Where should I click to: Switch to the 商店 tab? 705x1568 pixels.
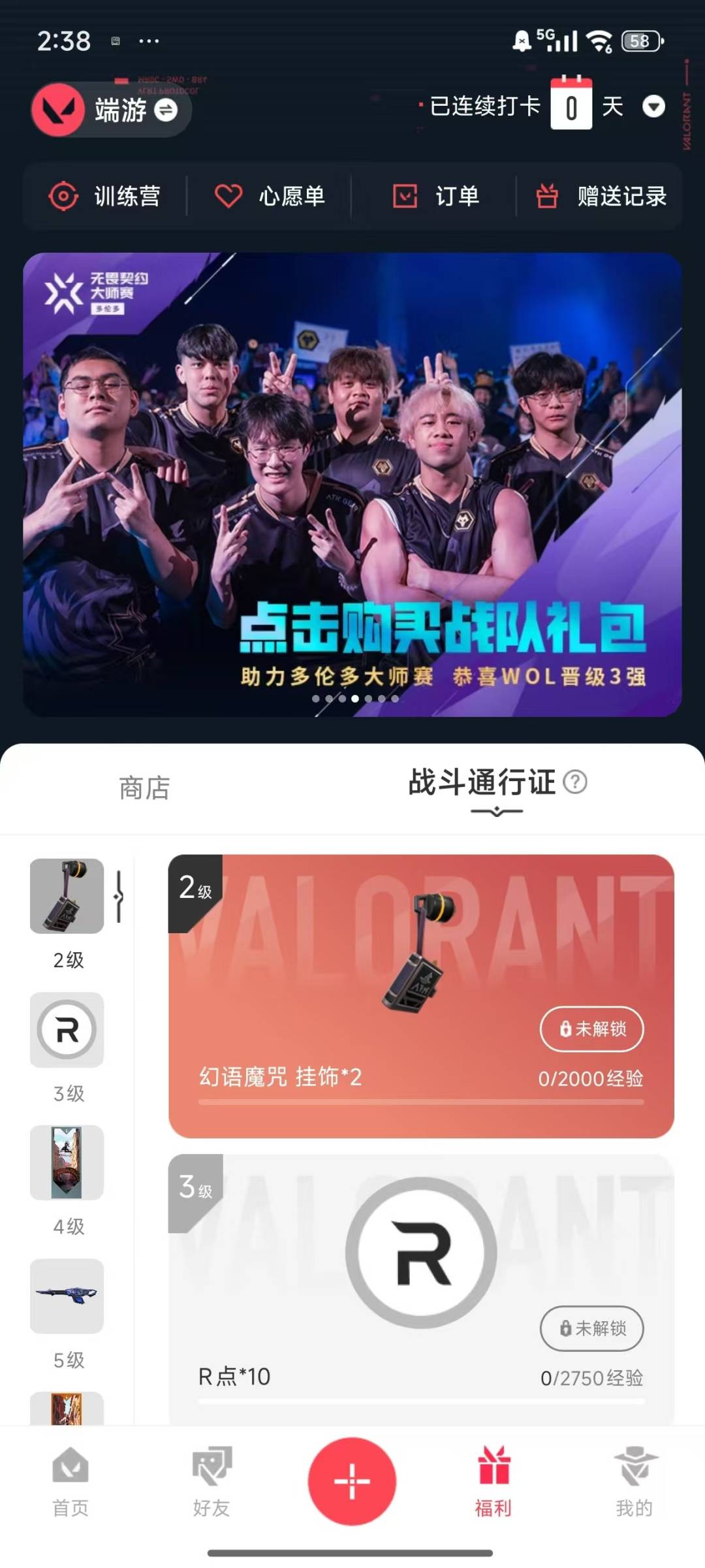pyautogui.click(x=144, y=788)
